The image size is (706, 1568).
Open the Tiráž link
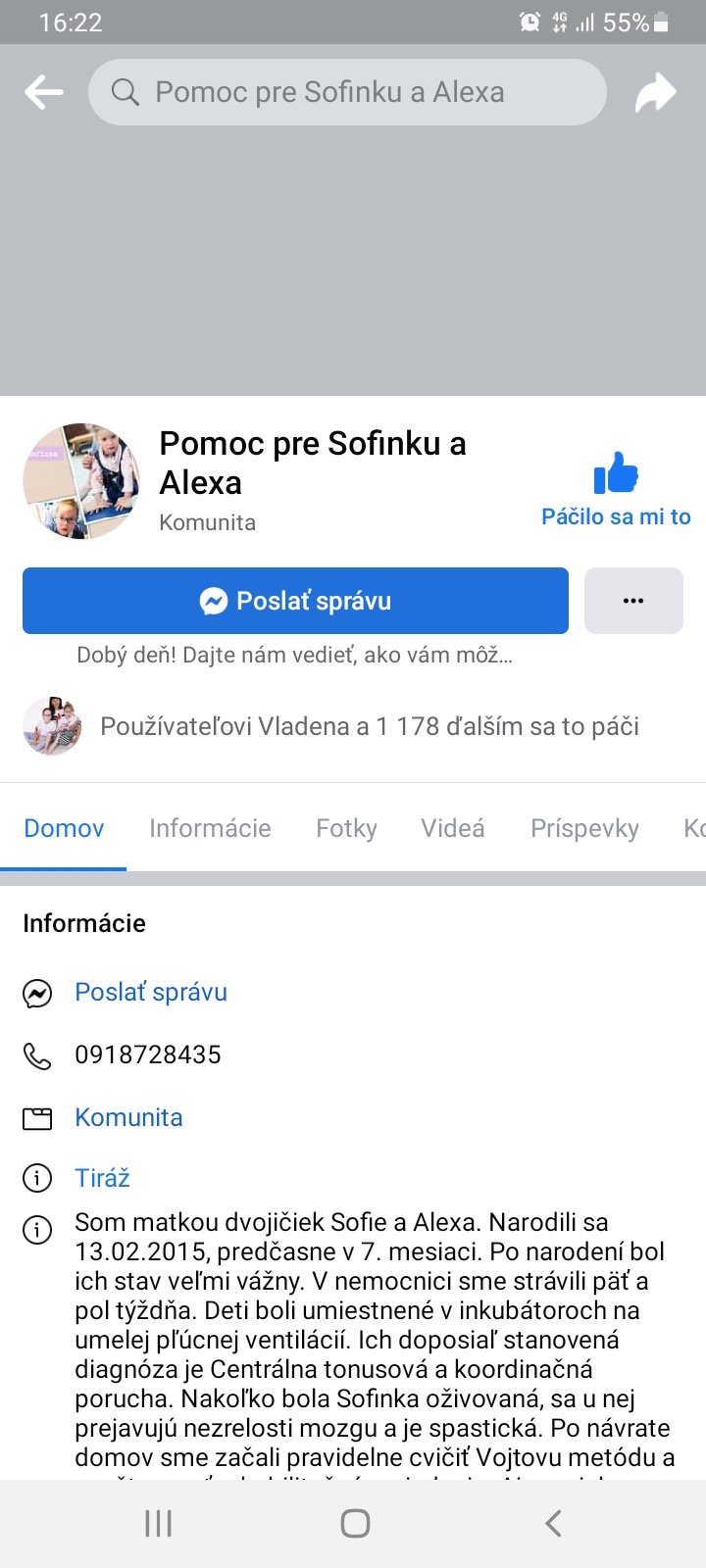103,1178
